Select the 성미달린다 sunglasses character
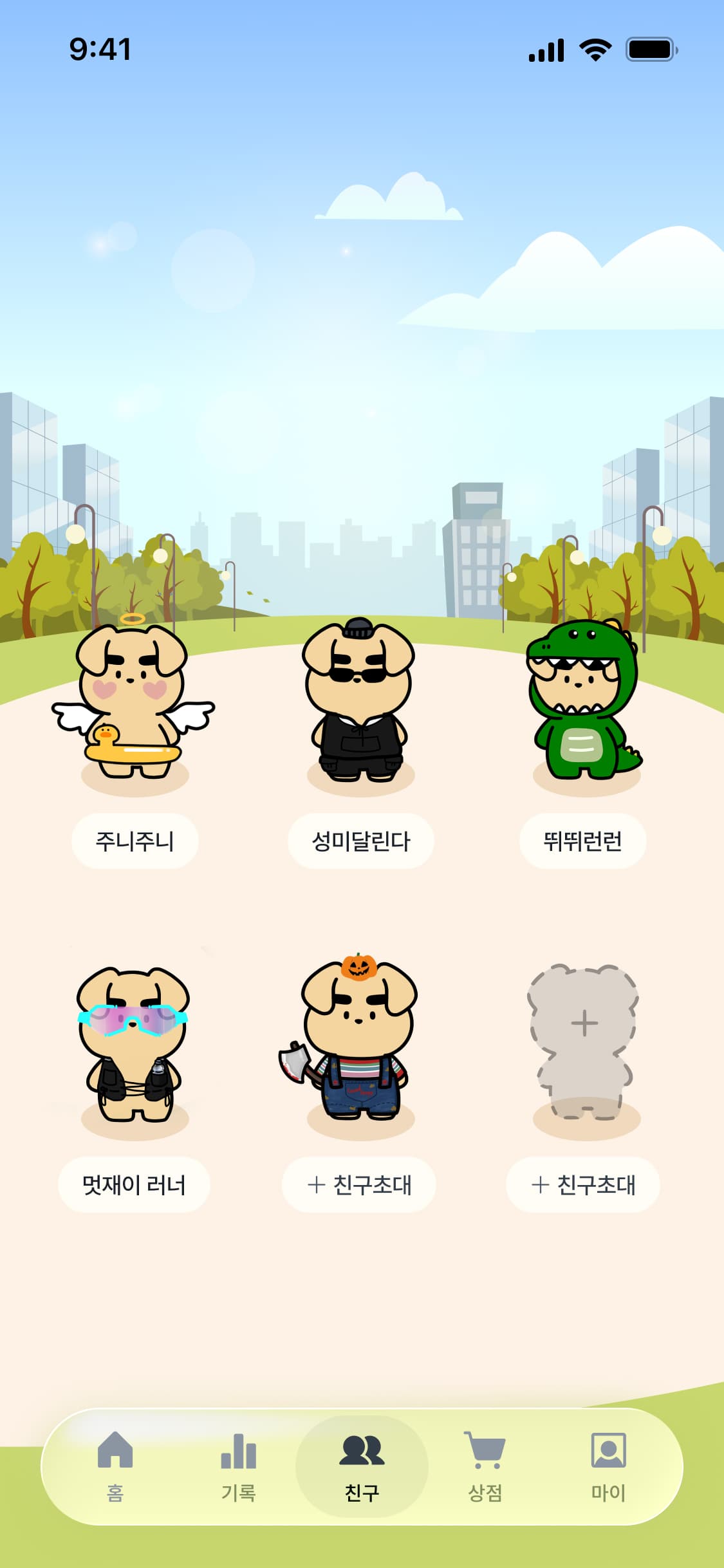Viewport: 724px width, 1568px height. 361,708
